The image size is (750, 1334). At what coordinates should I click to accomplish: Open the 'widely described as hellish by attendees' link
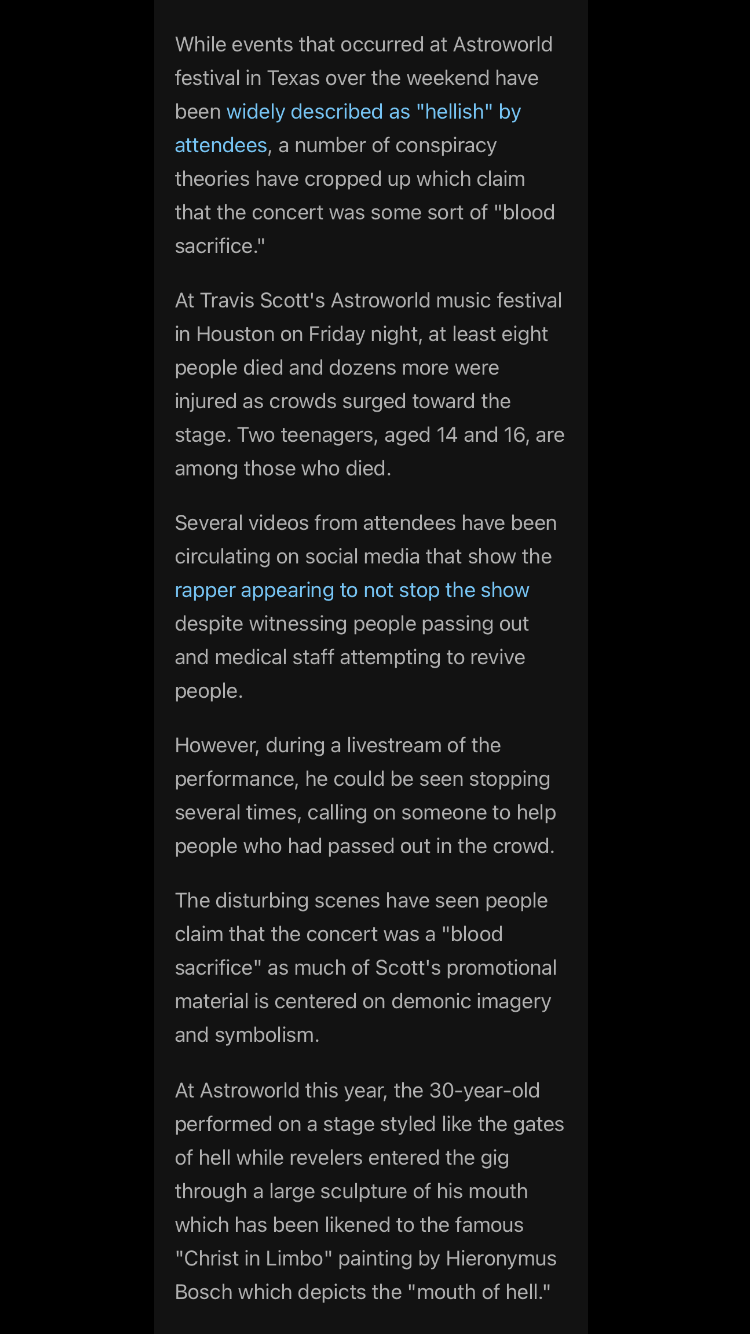click(373, 112)
